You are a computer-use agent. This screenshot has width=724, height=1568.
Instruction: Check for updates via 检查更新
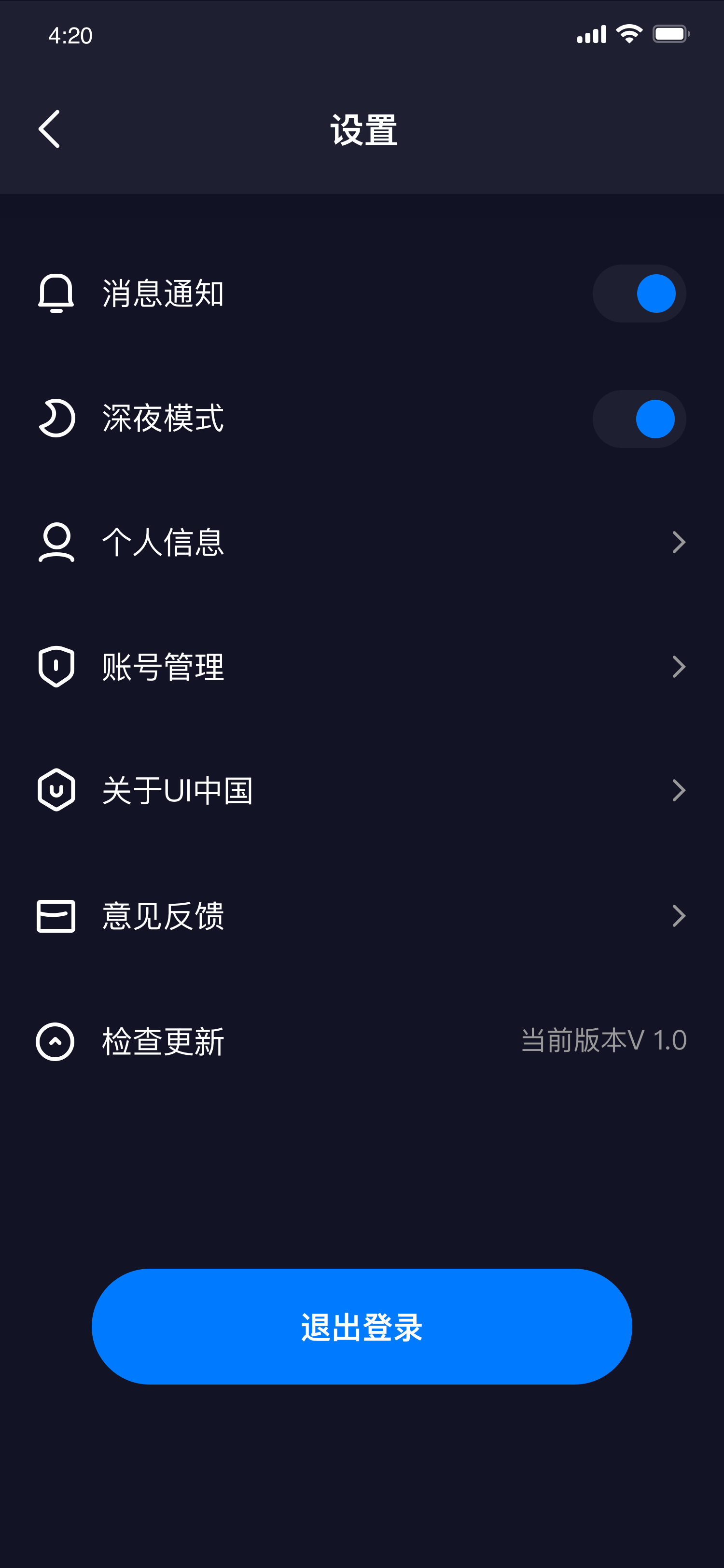click(x=362, y=1041)
